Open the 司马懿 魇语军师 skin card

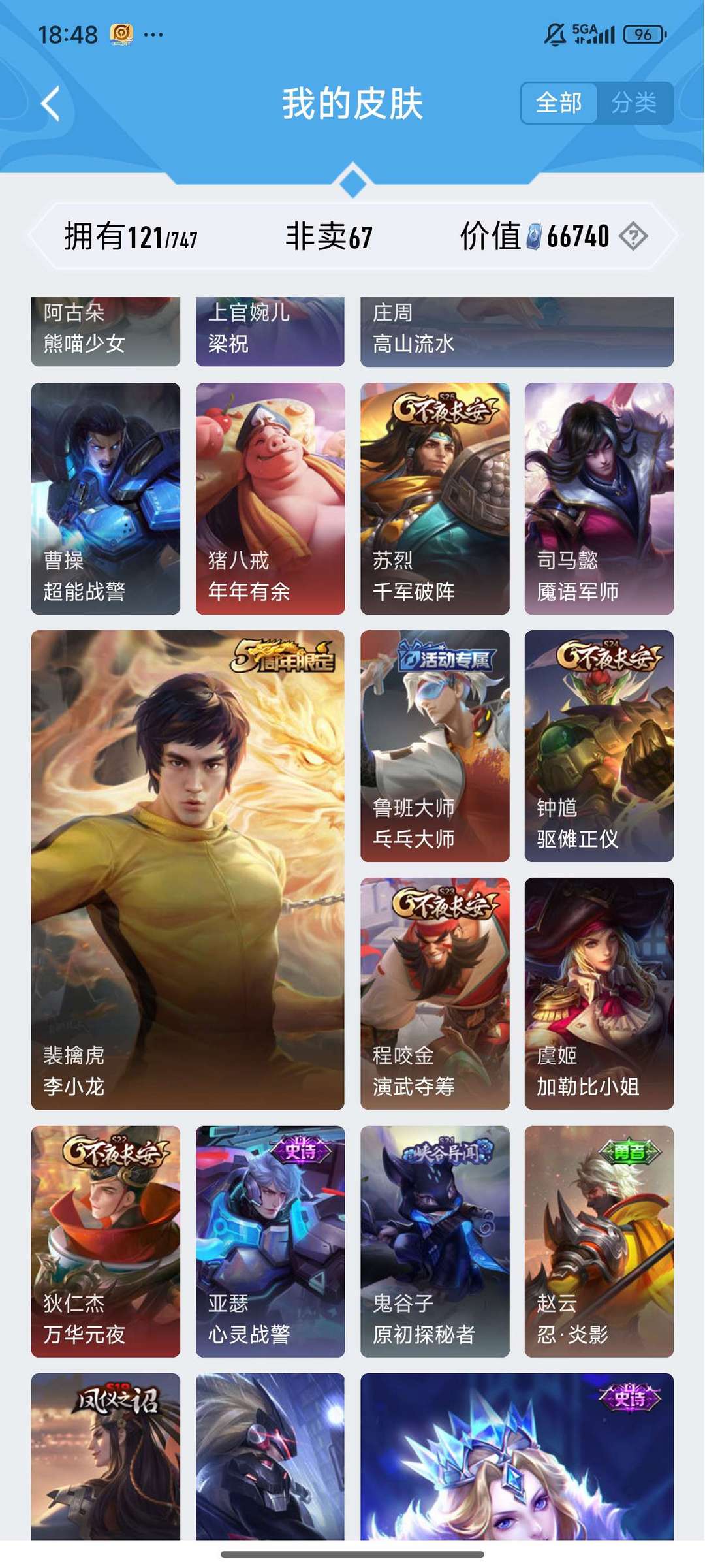click(599, 498)
